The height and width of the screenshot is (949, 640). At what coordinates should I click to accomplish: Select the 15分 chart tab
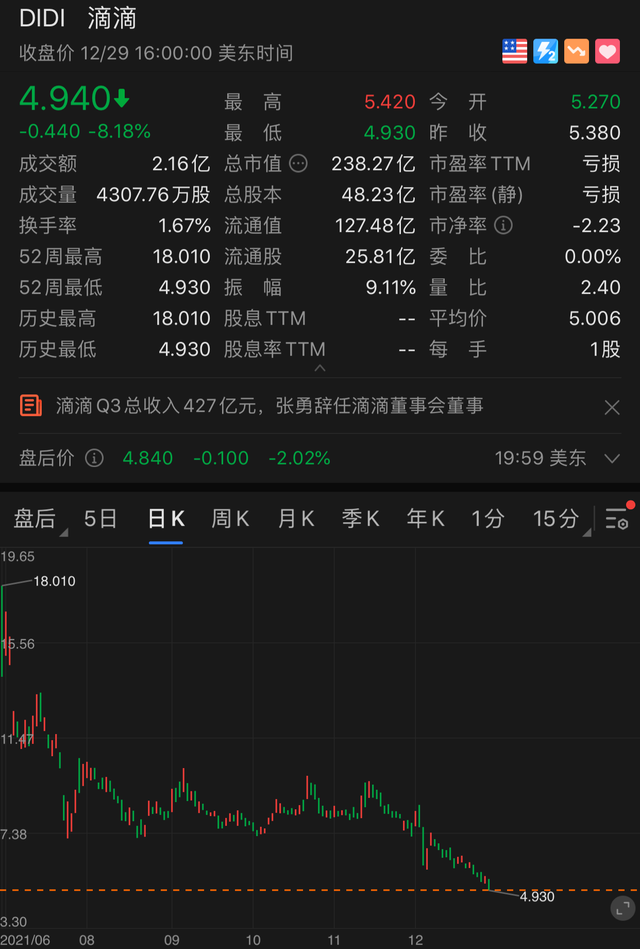[555, 519]
